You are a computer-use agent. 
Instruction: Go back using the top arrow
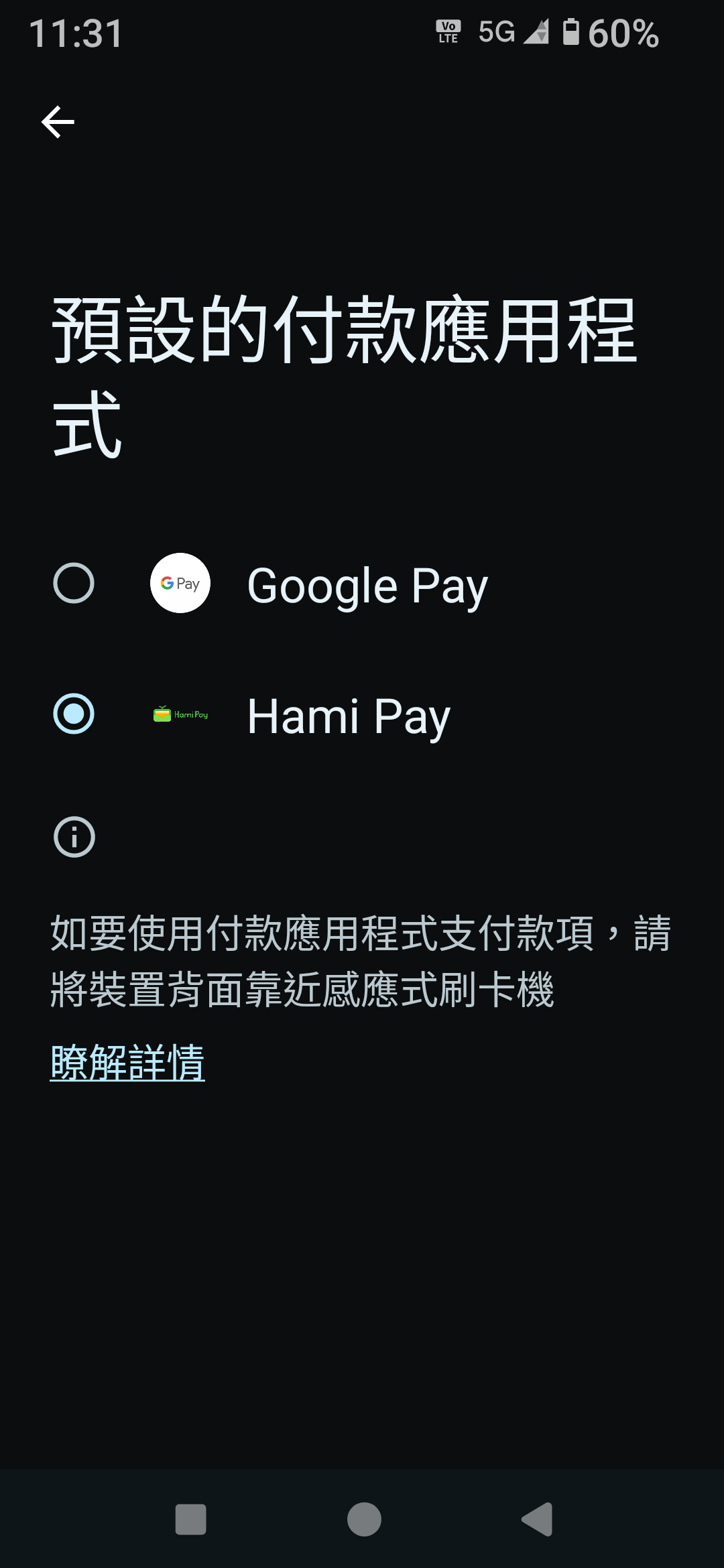tap(58, 122)
